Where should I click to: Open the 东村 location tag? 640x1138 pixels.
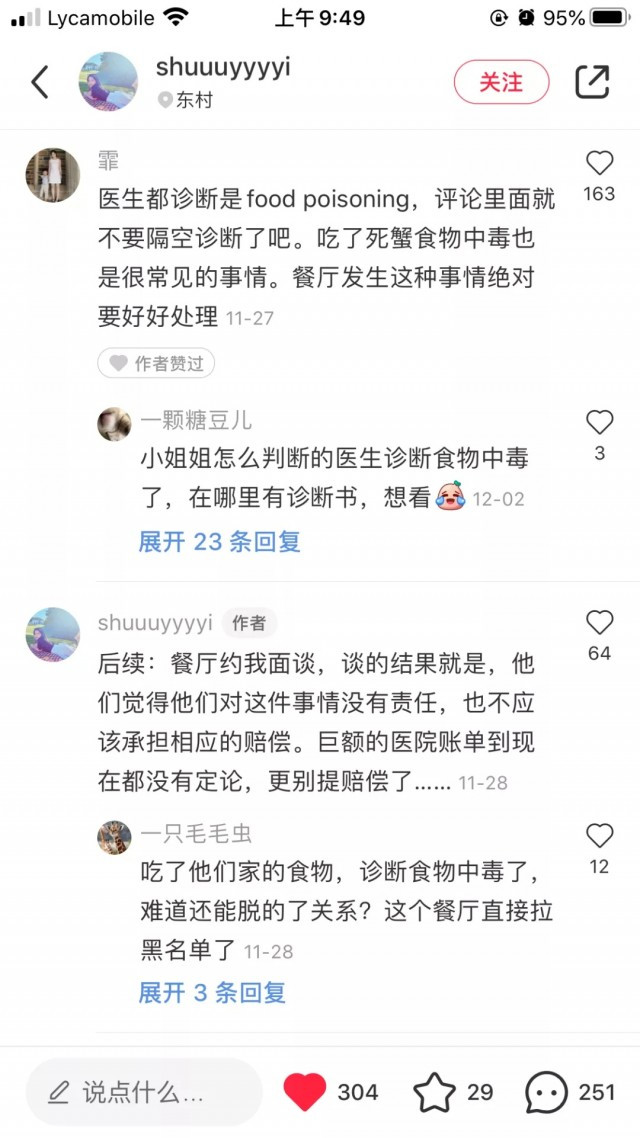tap(185, 101)
